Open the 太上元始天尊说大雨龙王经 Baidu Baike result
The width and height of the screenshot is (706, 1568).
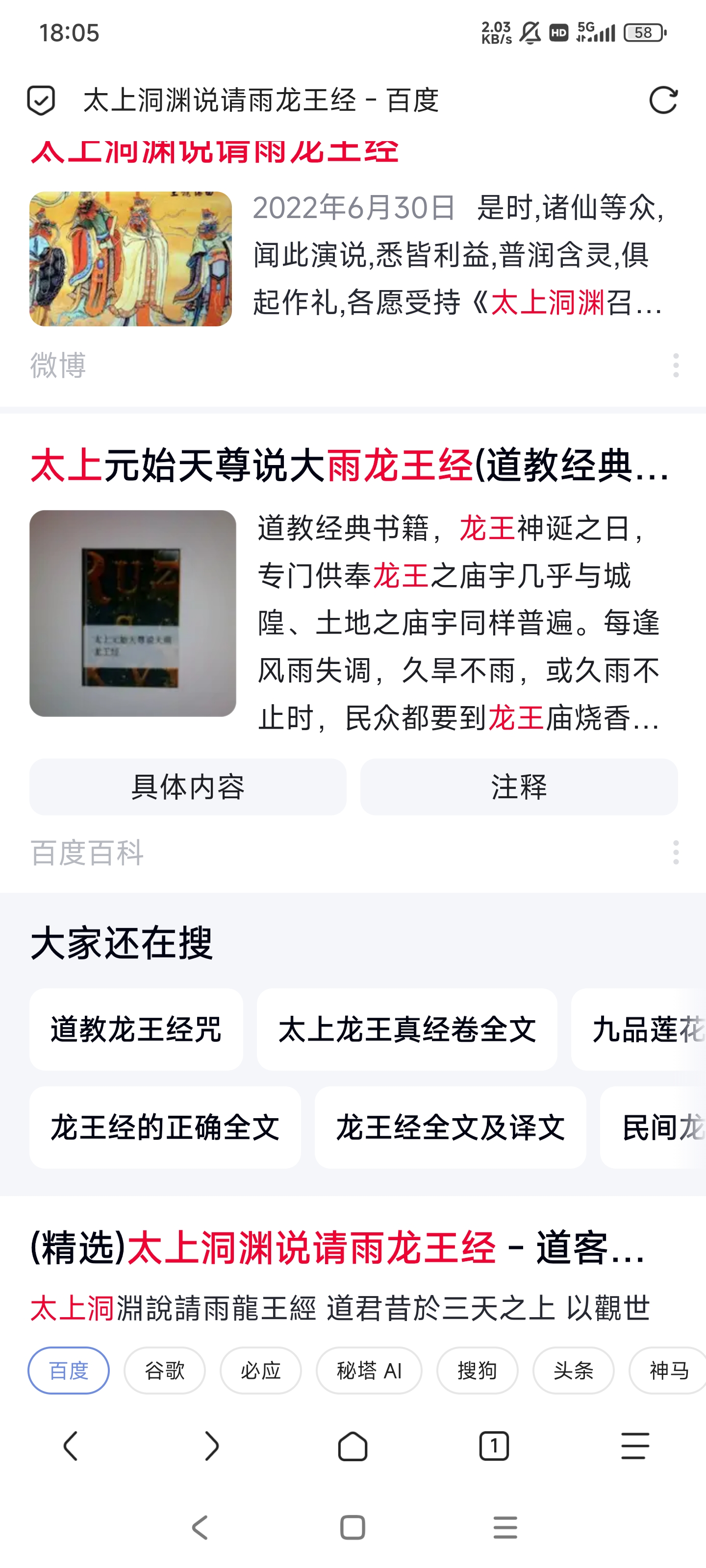coord(350,465)
